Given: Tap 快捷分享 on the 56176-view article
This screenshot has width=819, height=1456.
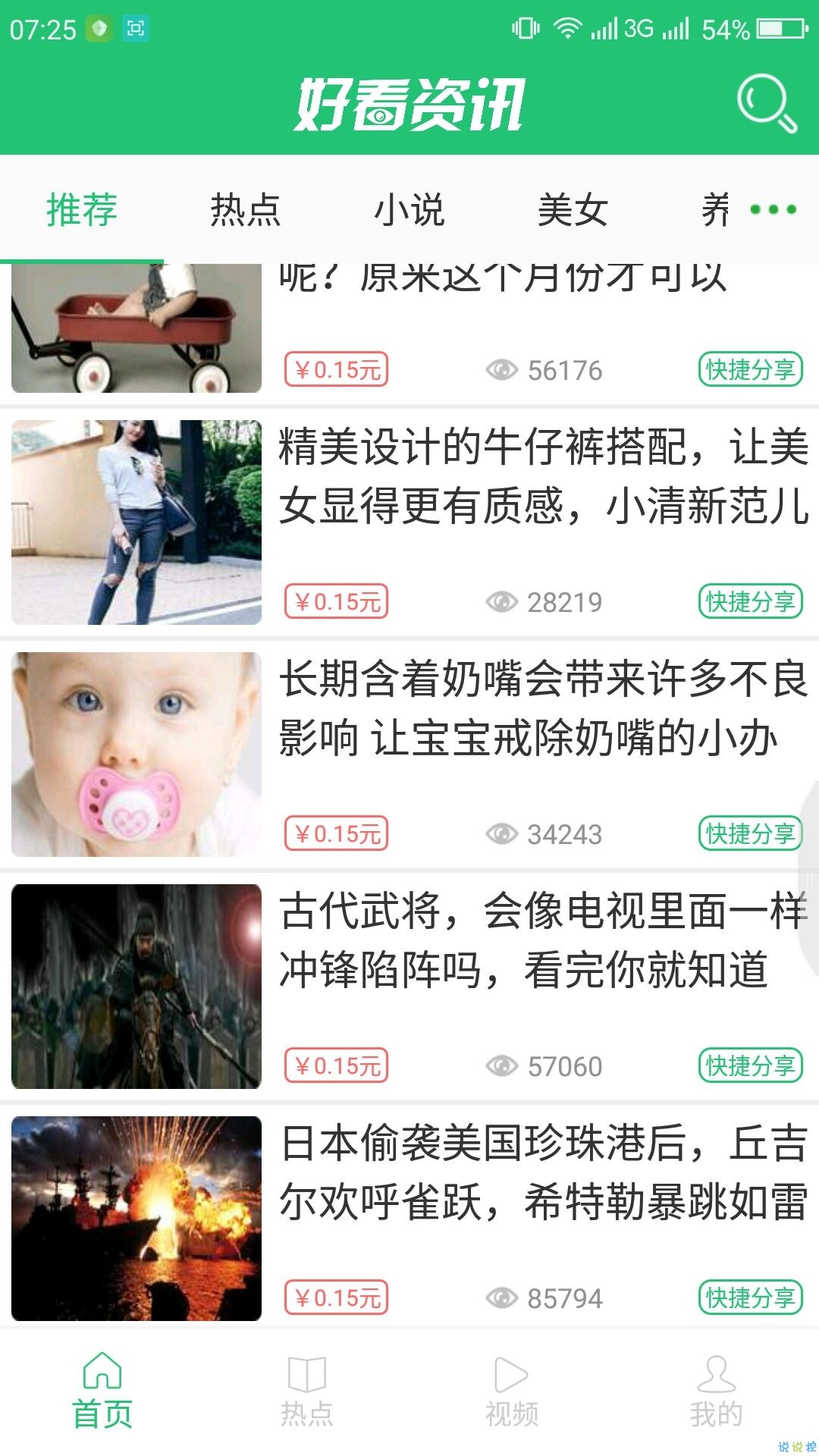Looking at the screenshot, I should tap(750, 369).
